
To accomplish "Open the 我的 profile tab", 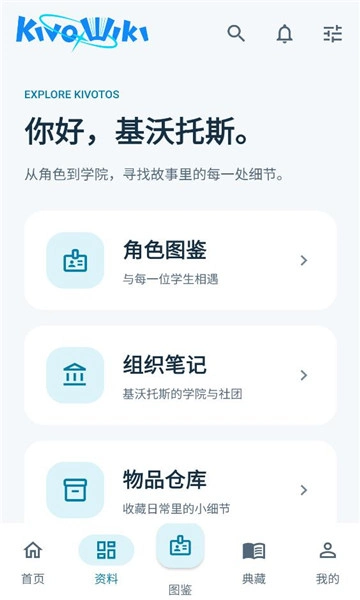I will [327, 562].
